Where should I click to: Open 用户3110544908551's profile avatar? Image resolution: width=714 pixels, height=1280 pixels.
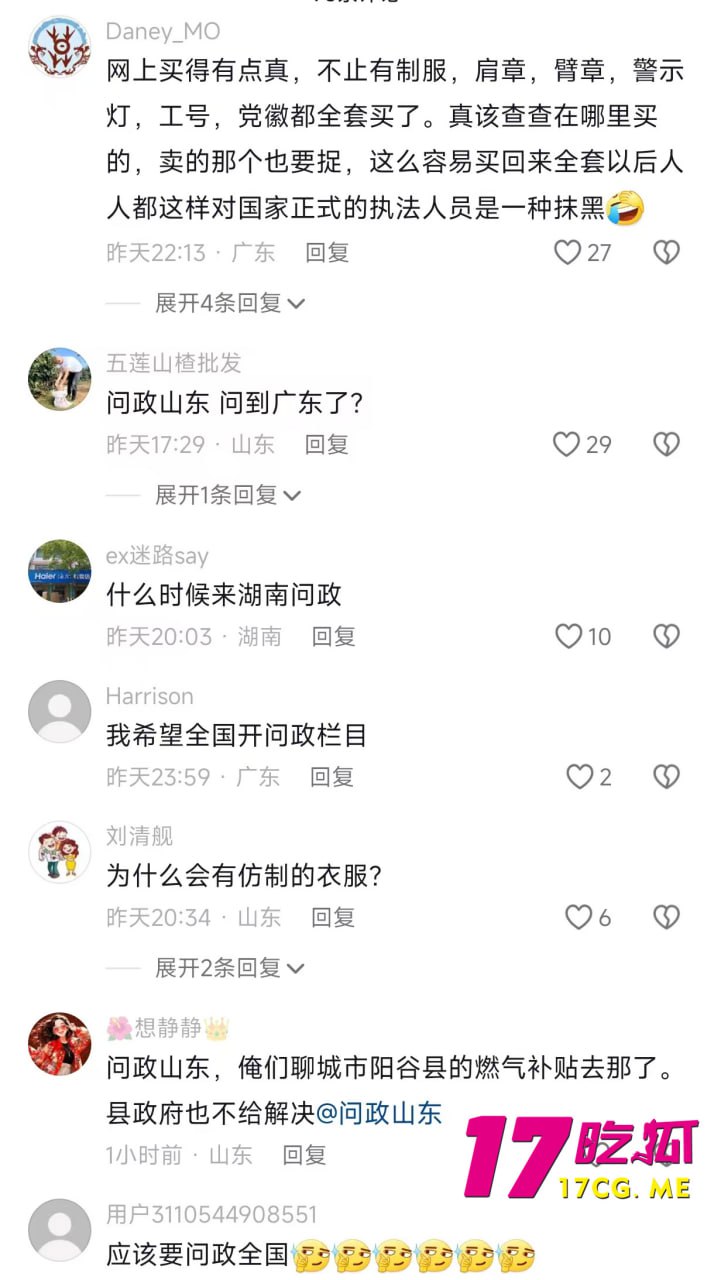(60, 1231)
